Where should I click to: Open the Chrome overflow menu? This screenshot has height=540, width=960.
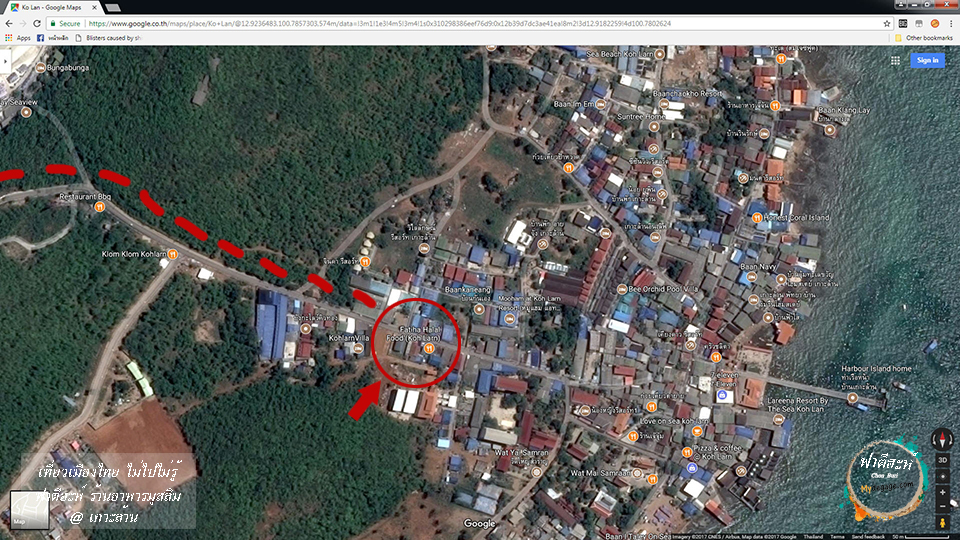951,23
